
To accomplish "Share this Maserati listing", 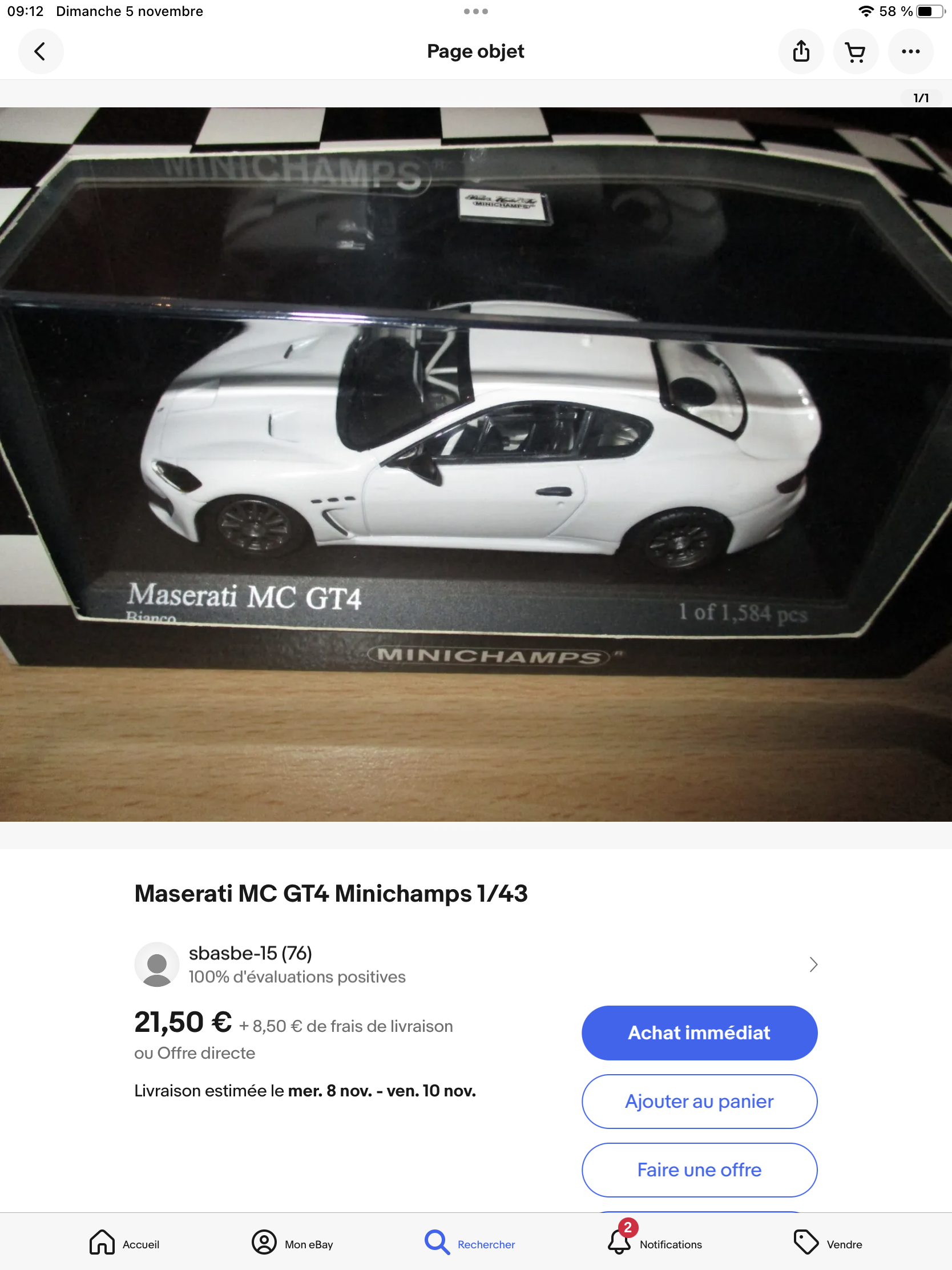I will coord(801,51).
